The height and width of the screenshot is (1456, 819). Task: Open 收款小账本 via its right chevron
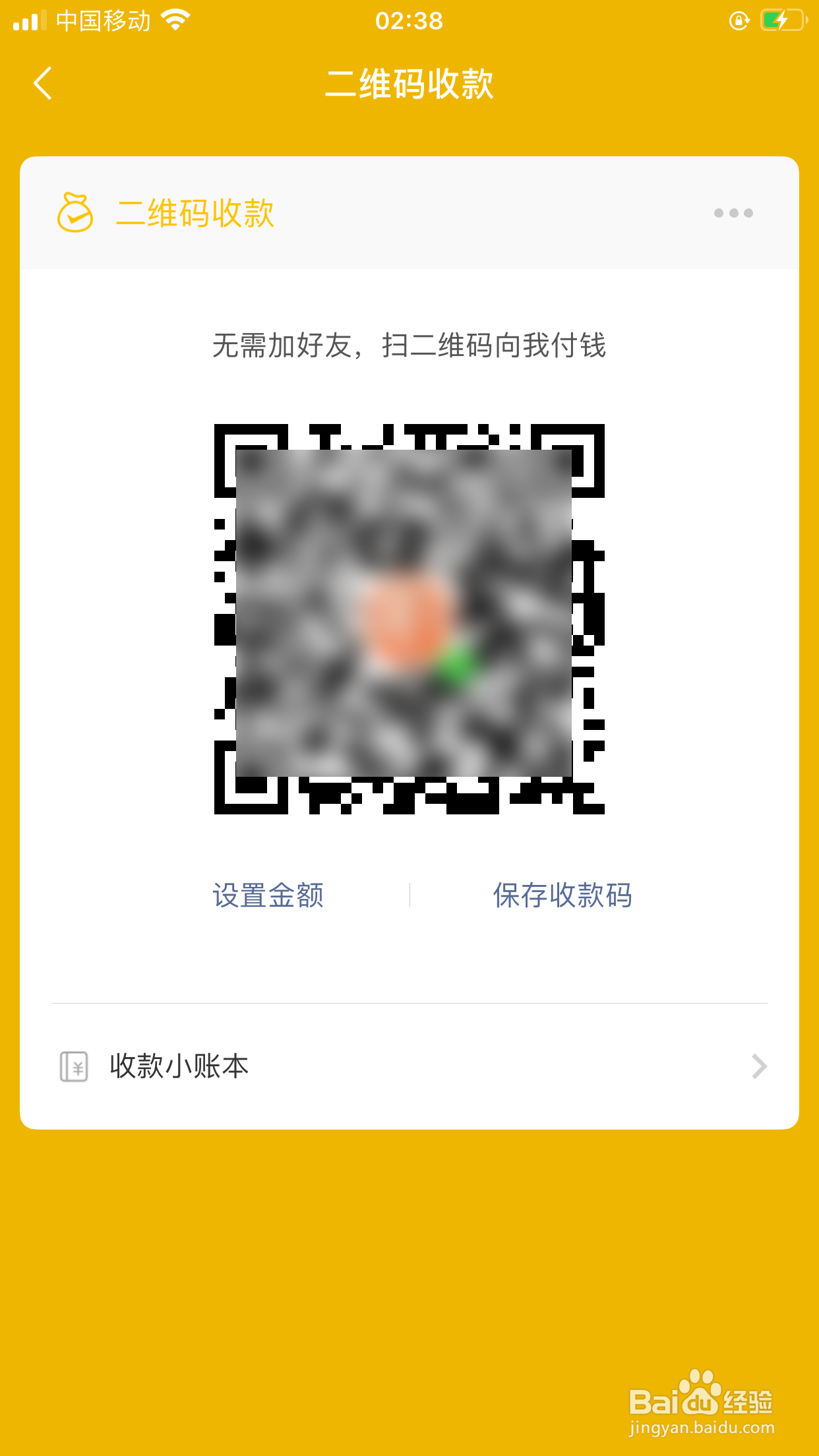click(x=758, y=1066)
